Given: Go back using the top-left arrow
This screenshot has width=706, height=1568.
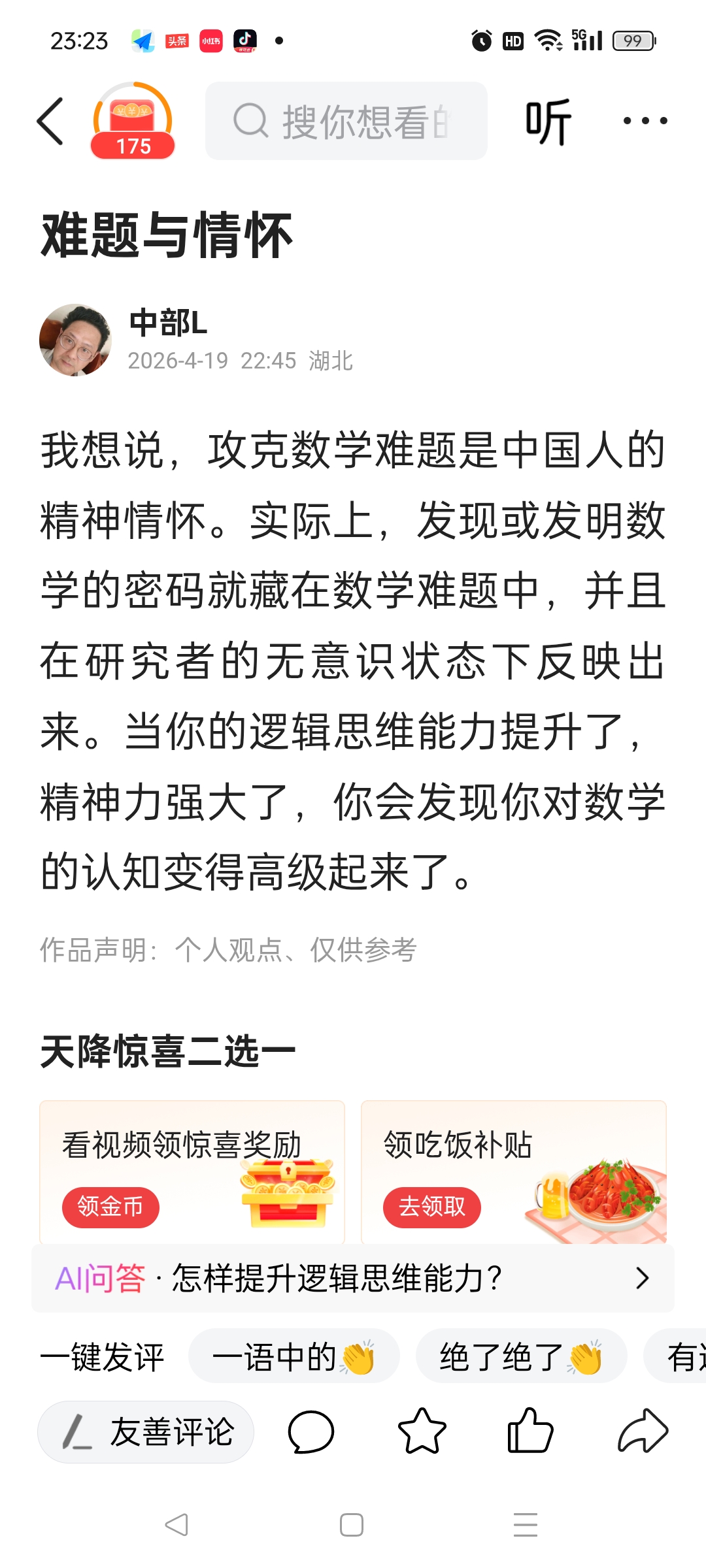Looking at the screenshot, I should [x=51, y=121].
